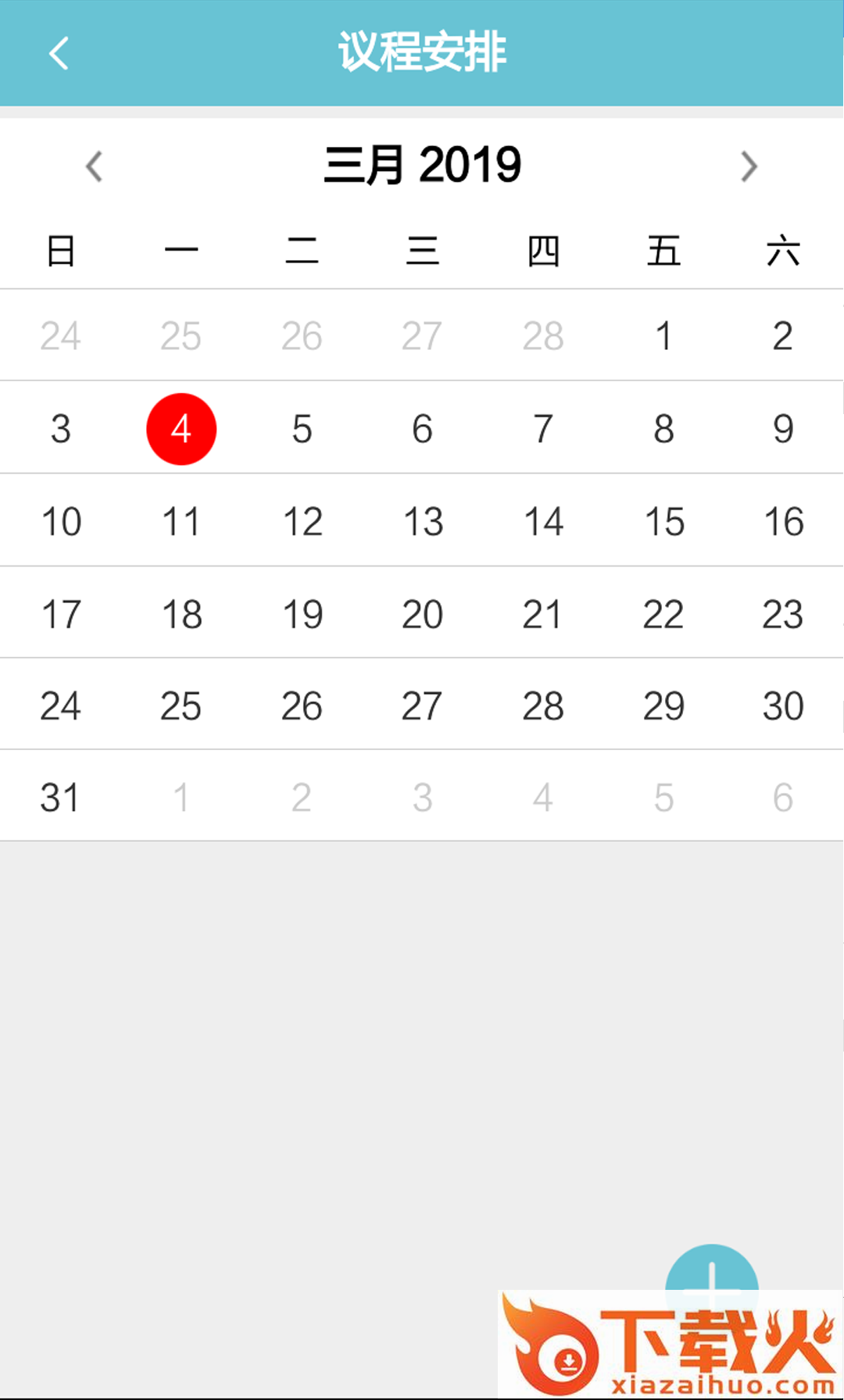The height and width of the screenshot is (1400, 844).
Task: Advance to the next month
Action: click(x=749, y=166)
